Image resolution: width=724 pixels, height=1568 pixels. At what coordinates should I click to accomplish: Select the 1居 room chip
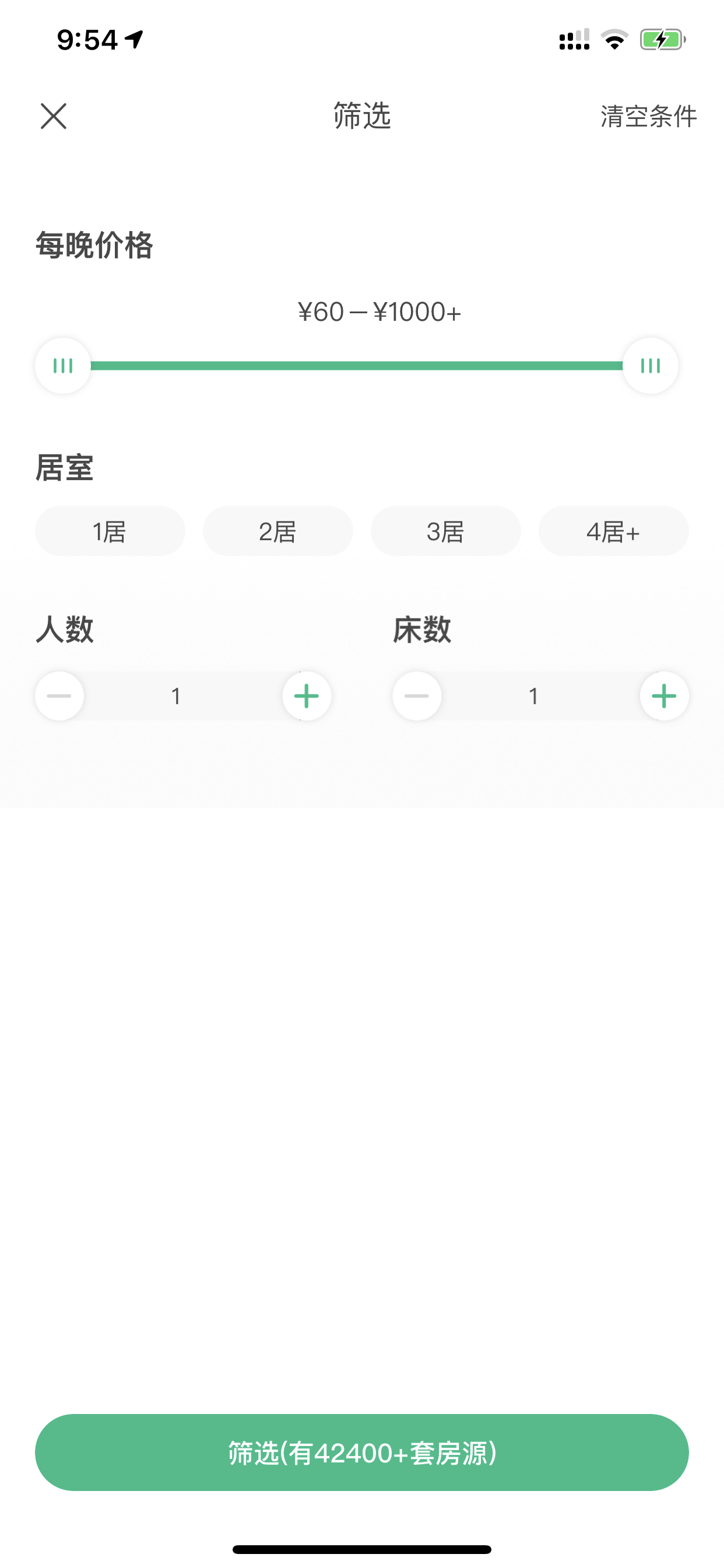[110, 531]
